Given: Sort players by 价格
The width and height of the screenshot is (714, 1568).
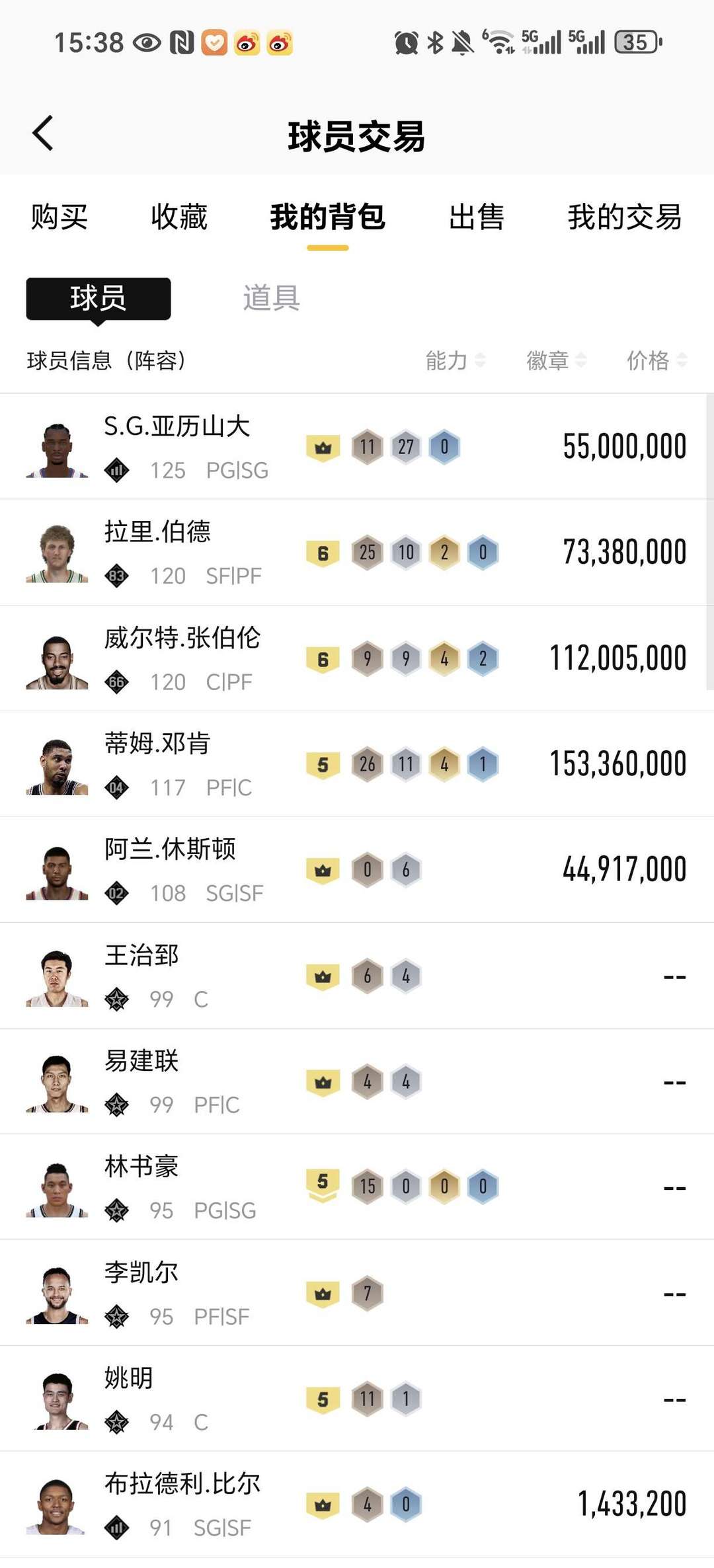Looking at the screenshot, I should [656, 360].
